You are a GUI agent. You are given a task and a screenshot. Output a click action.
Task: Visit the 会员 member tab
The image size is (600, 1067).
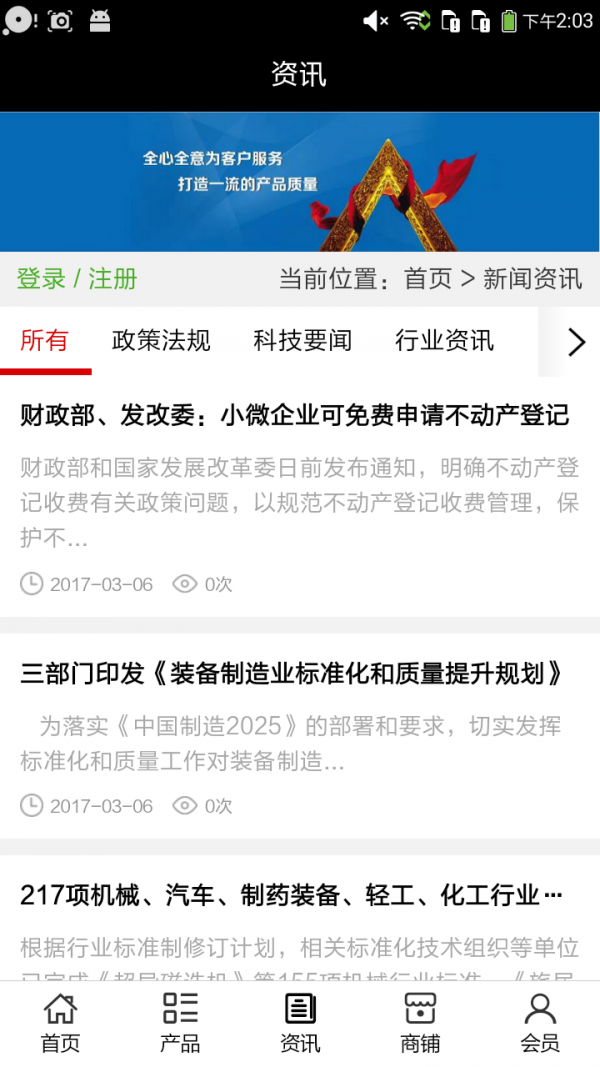(540, 1023)
